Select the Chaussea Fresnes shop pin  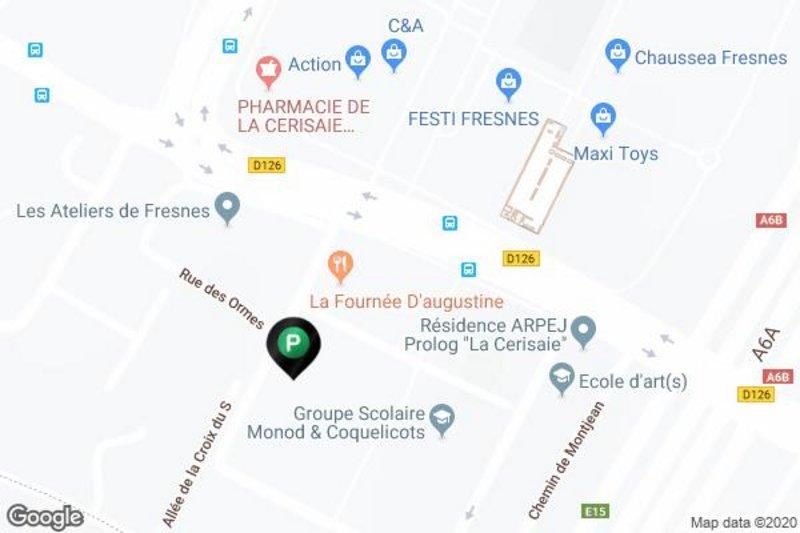tap(618, 54)
